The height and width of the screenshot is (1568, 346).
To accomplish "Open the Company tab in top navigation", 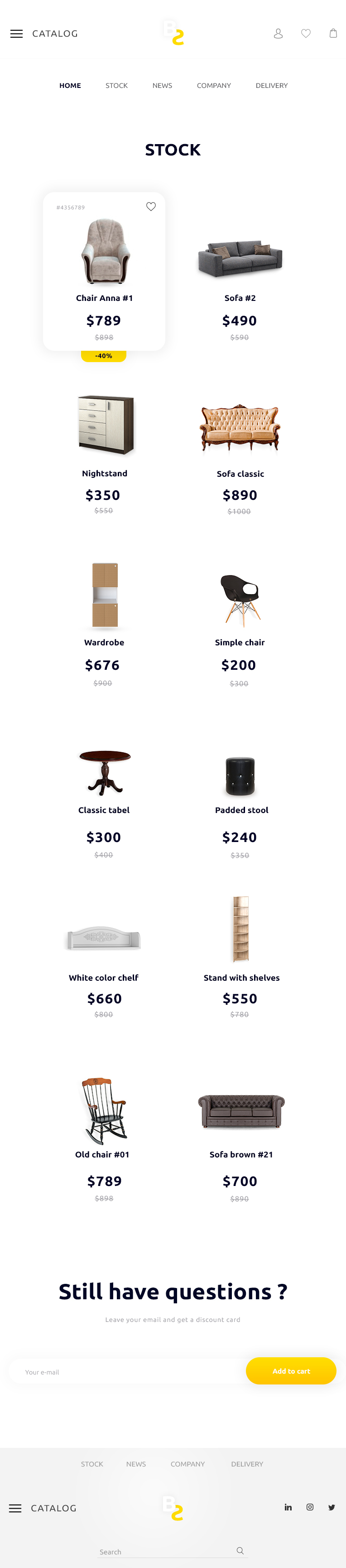I will [213, 86].
